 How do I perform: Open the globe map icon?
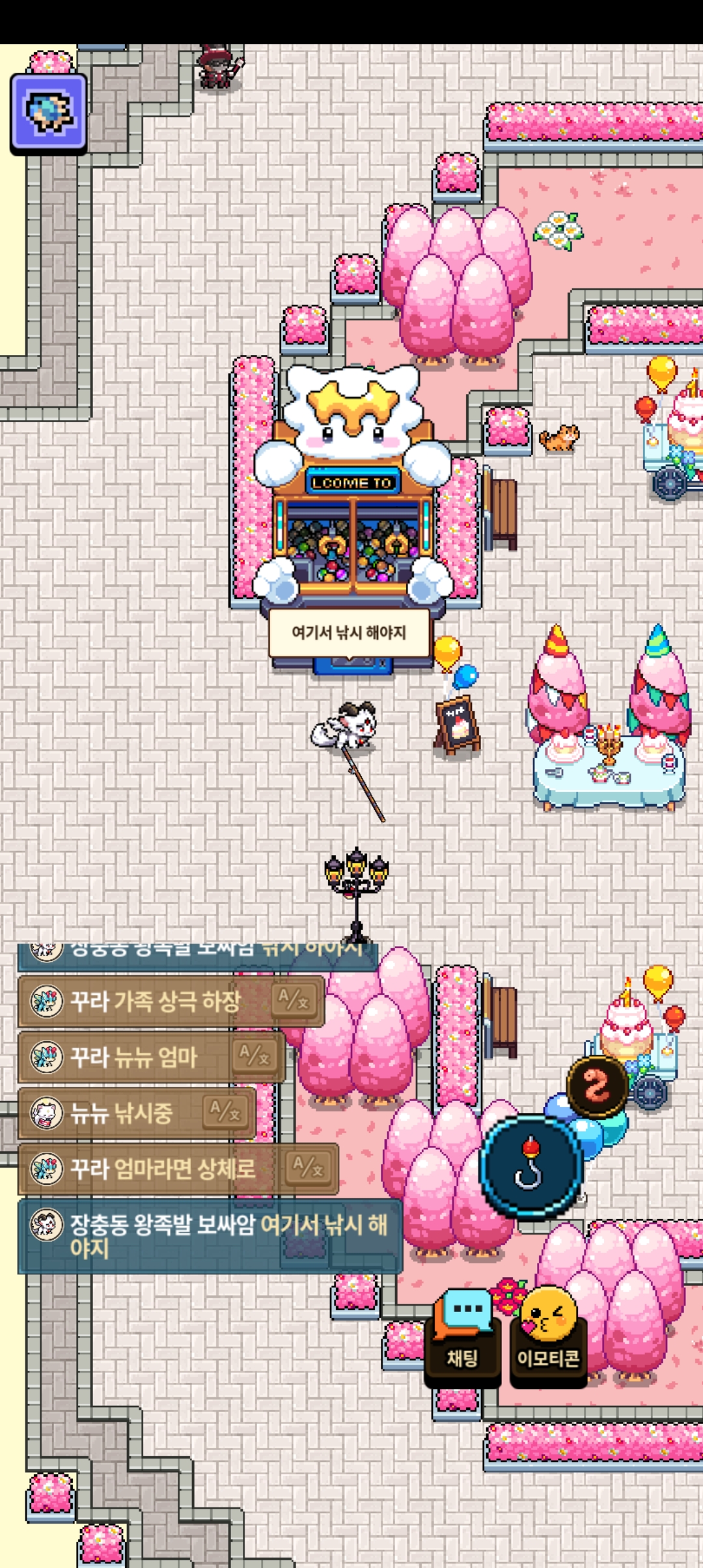pos(48,113)
